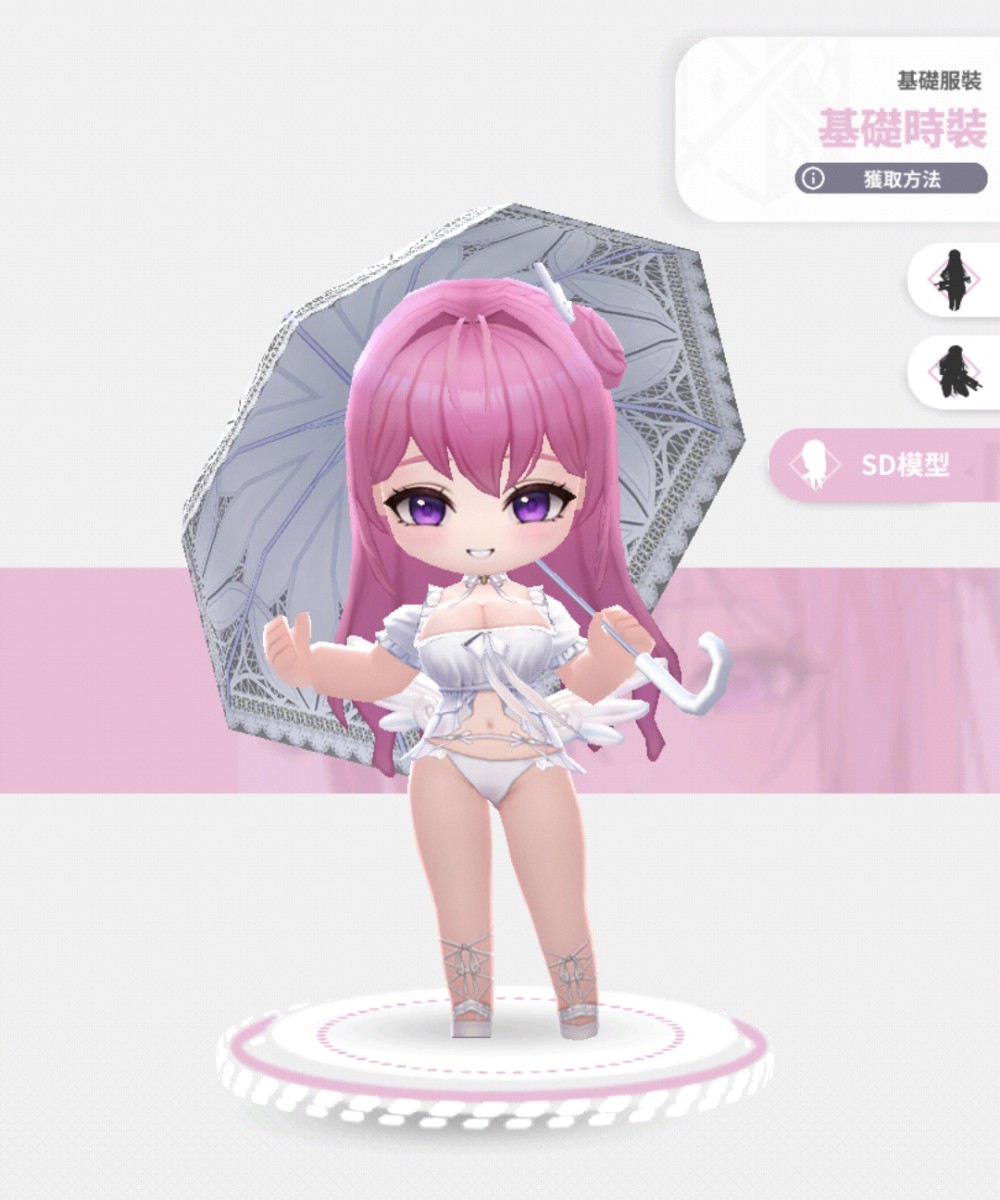1000x1200 pixels.
Task: Switch to the first character silhouette view
Action: point(953,280)
